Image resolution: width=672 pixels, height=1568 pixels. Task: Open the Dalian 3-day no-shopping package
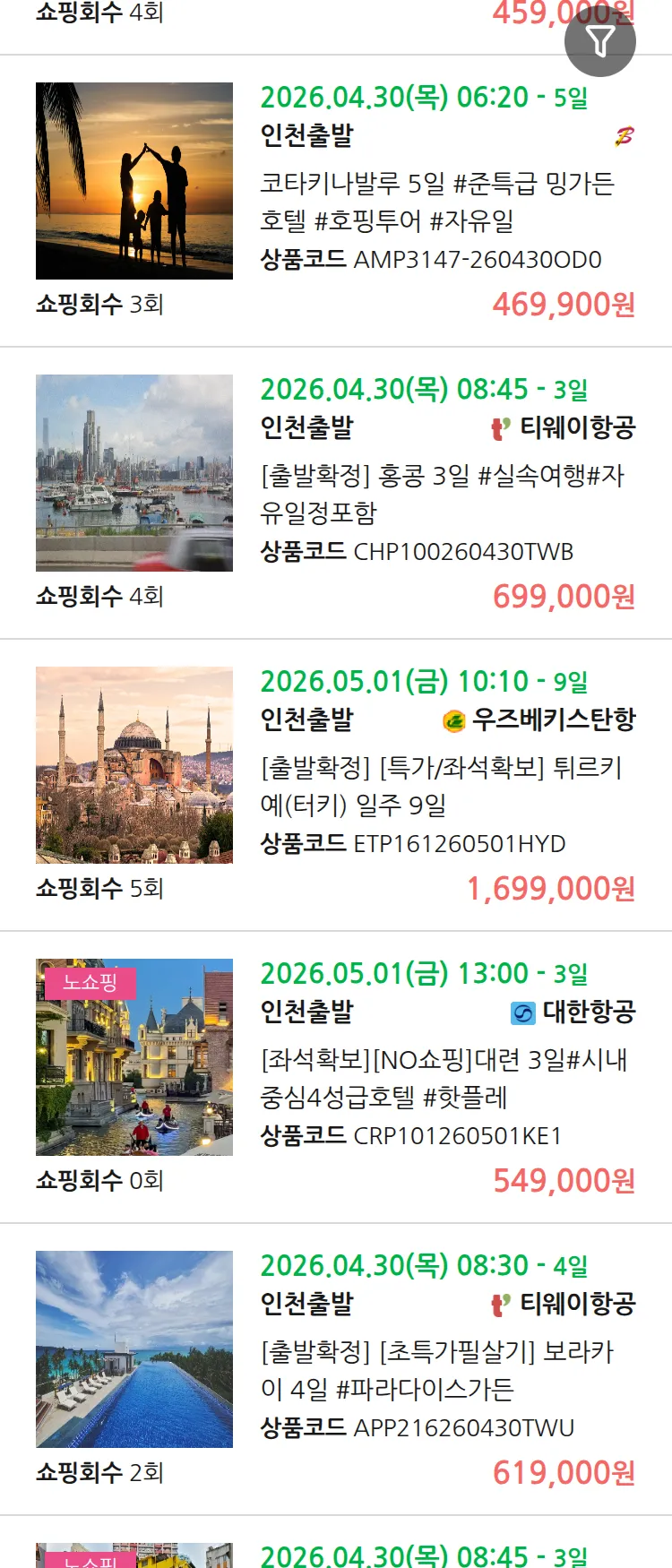(444, 1078)
